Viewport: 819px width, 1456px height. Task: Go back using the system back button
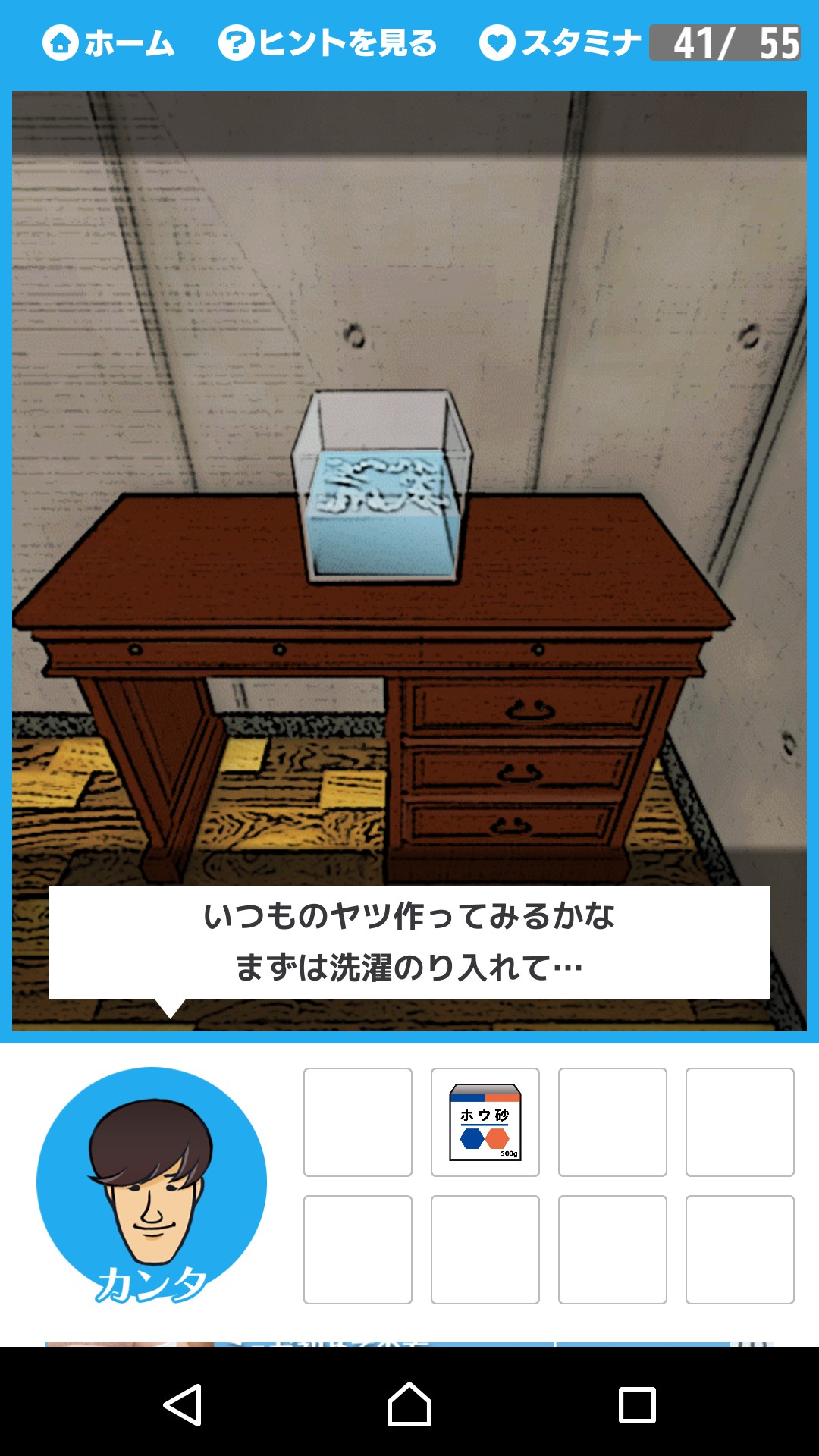point(183,1404)
